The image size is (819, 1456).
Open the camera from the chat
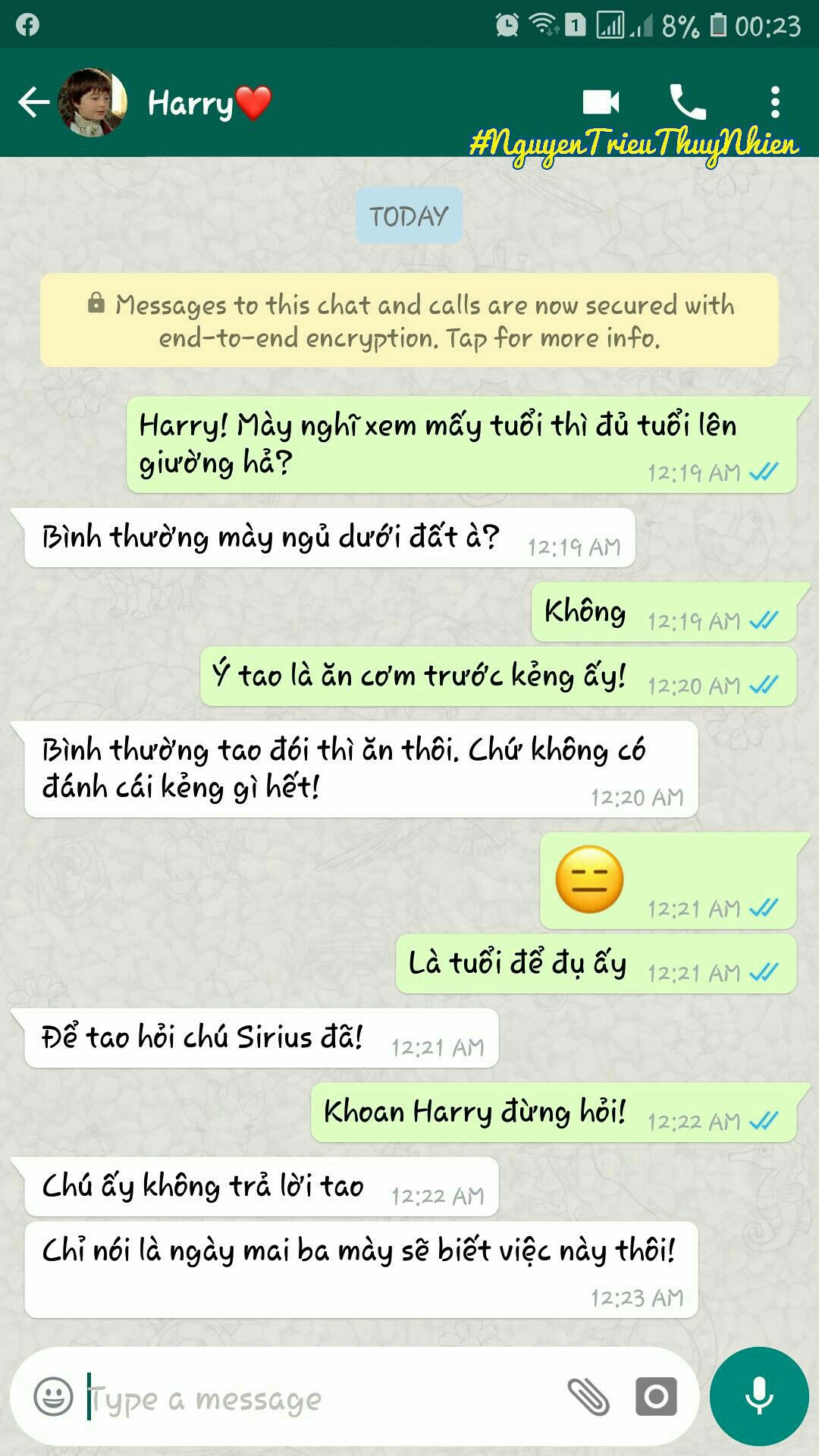[656, 1397]
